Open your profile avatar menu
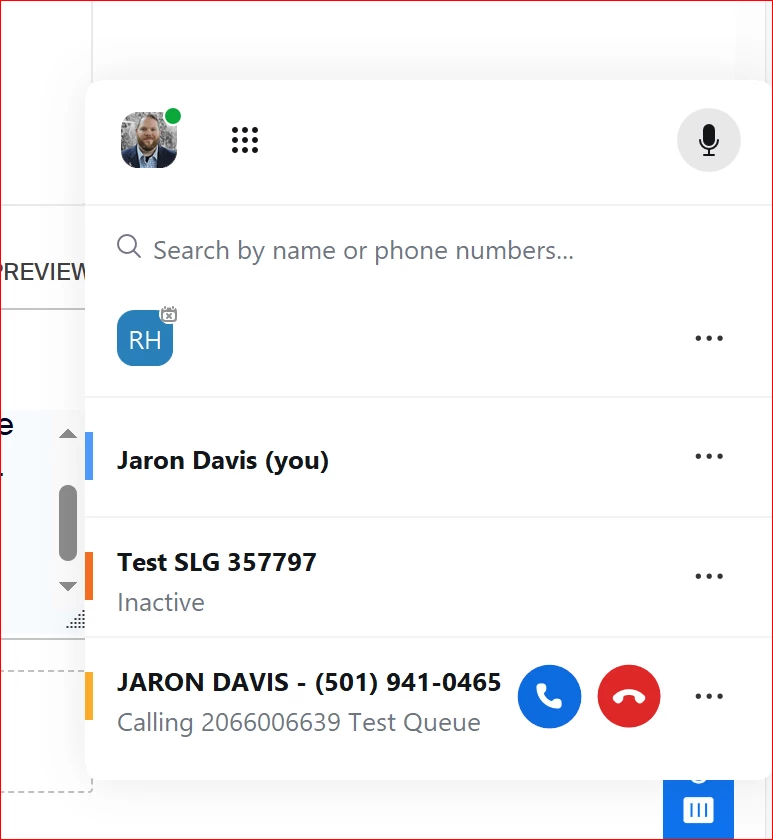773x840 pixels. click(x=149, y=140)
